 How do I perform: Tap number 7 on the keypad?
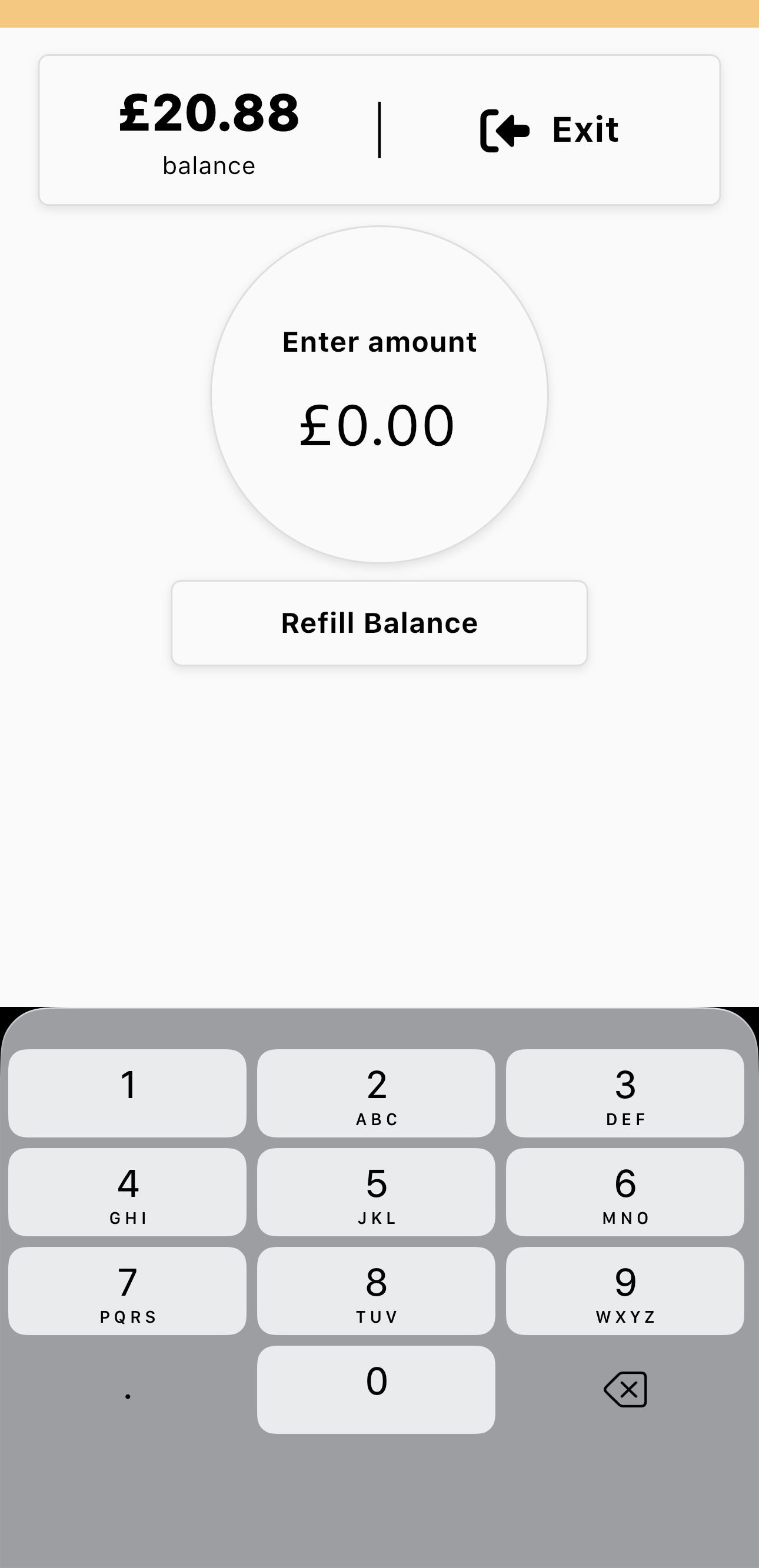coord(127,1290)
